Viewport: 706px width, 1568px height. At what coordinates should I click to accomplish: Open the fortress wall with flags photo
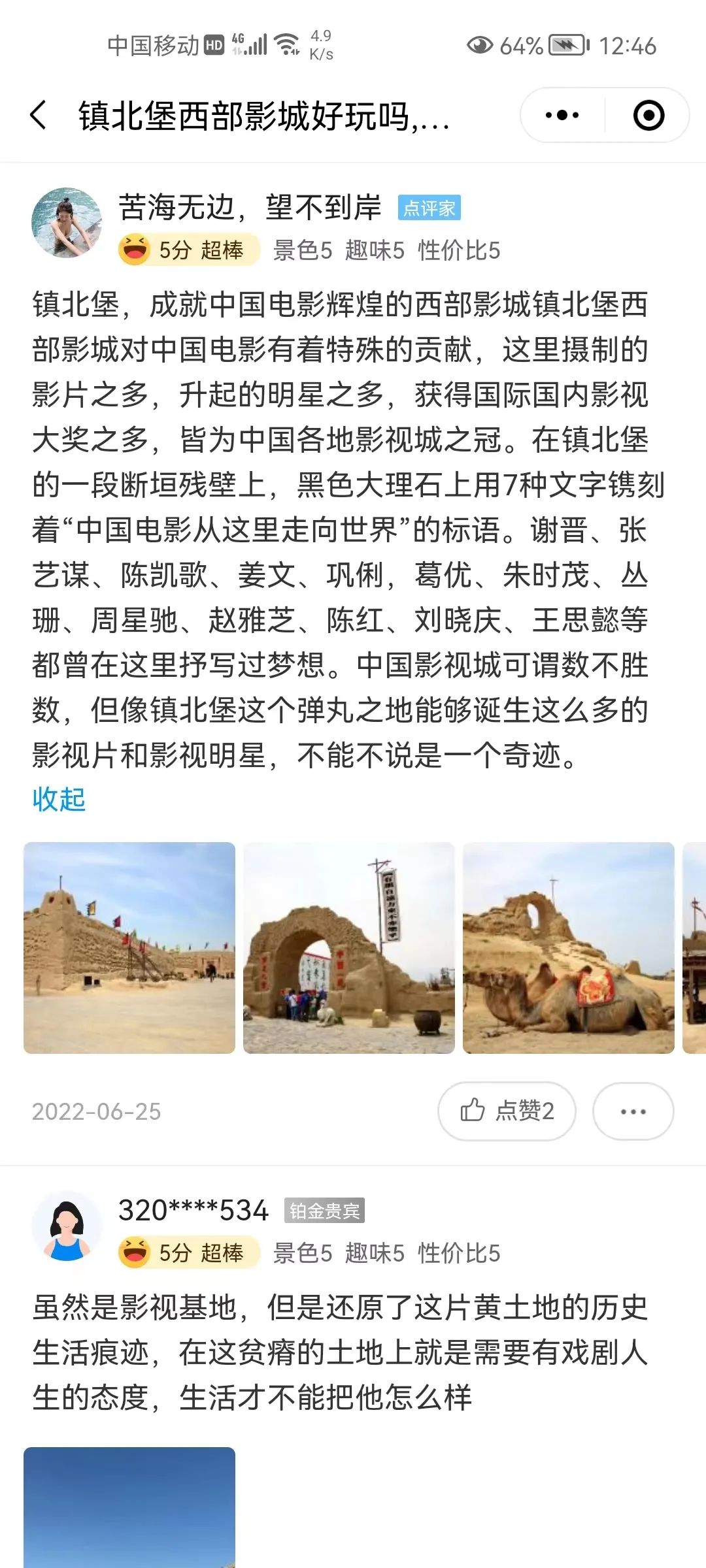129,947
